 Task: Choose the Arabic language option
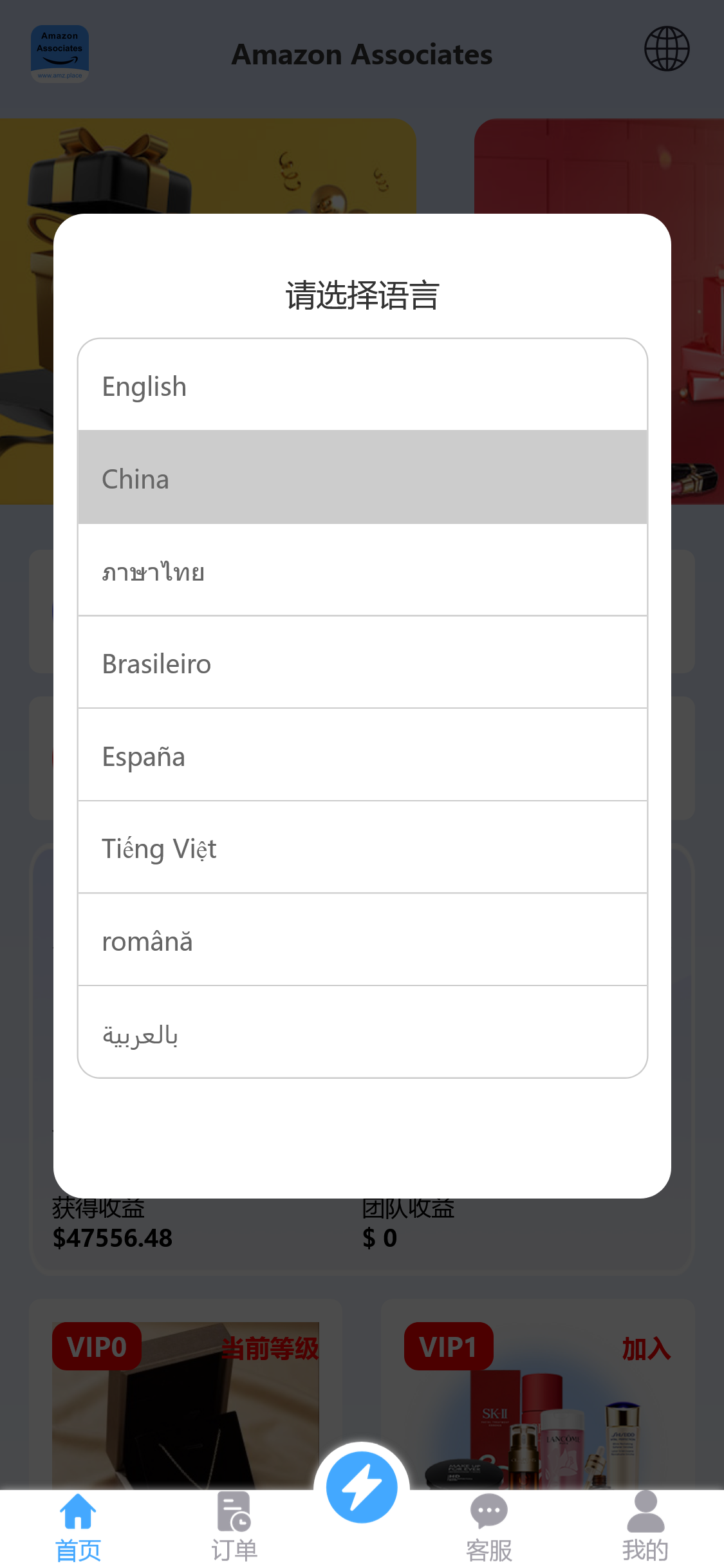362,1032
